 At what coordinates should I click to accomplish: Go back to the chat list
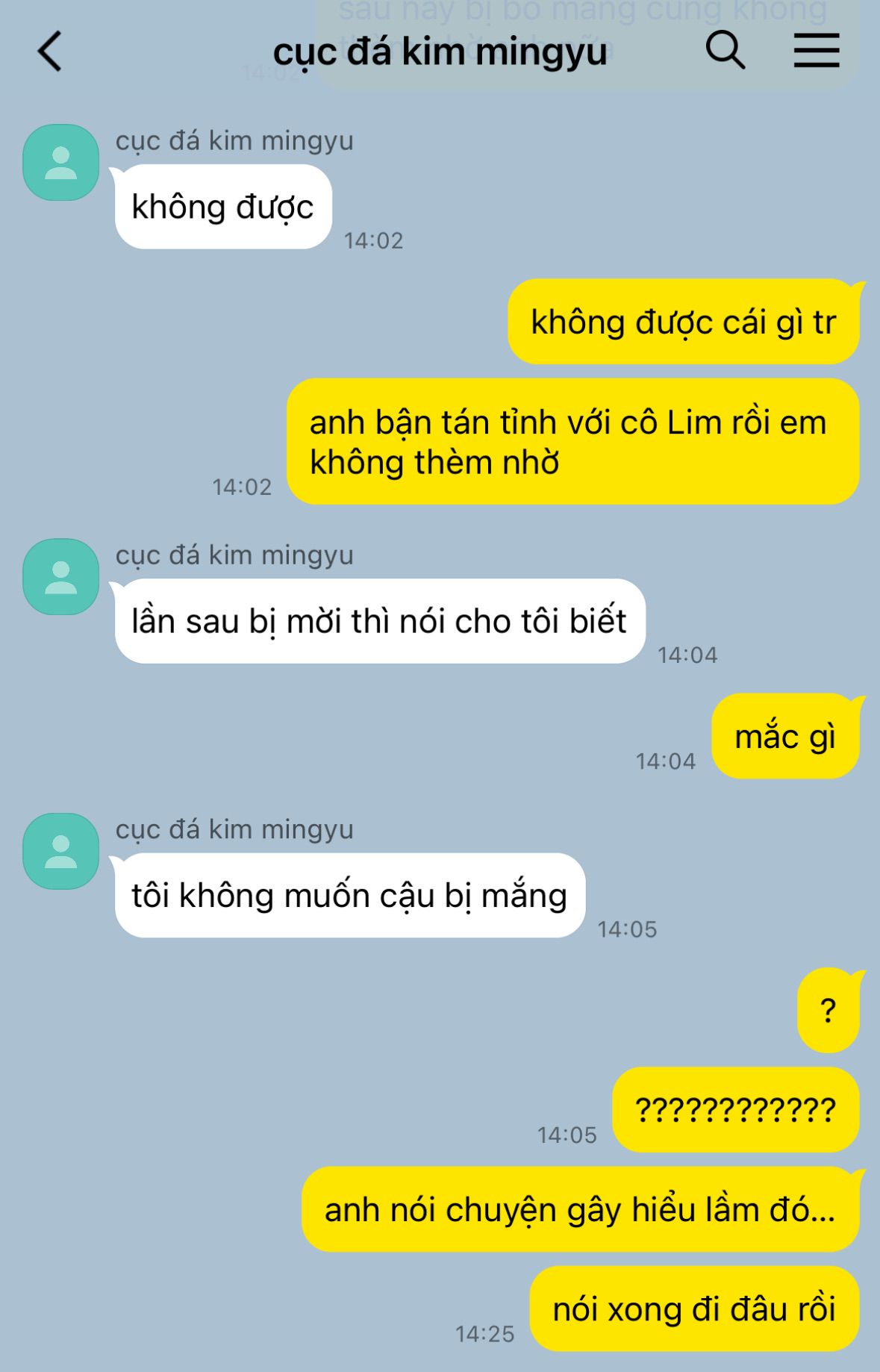pyautogui.click(x=50, y=52)
